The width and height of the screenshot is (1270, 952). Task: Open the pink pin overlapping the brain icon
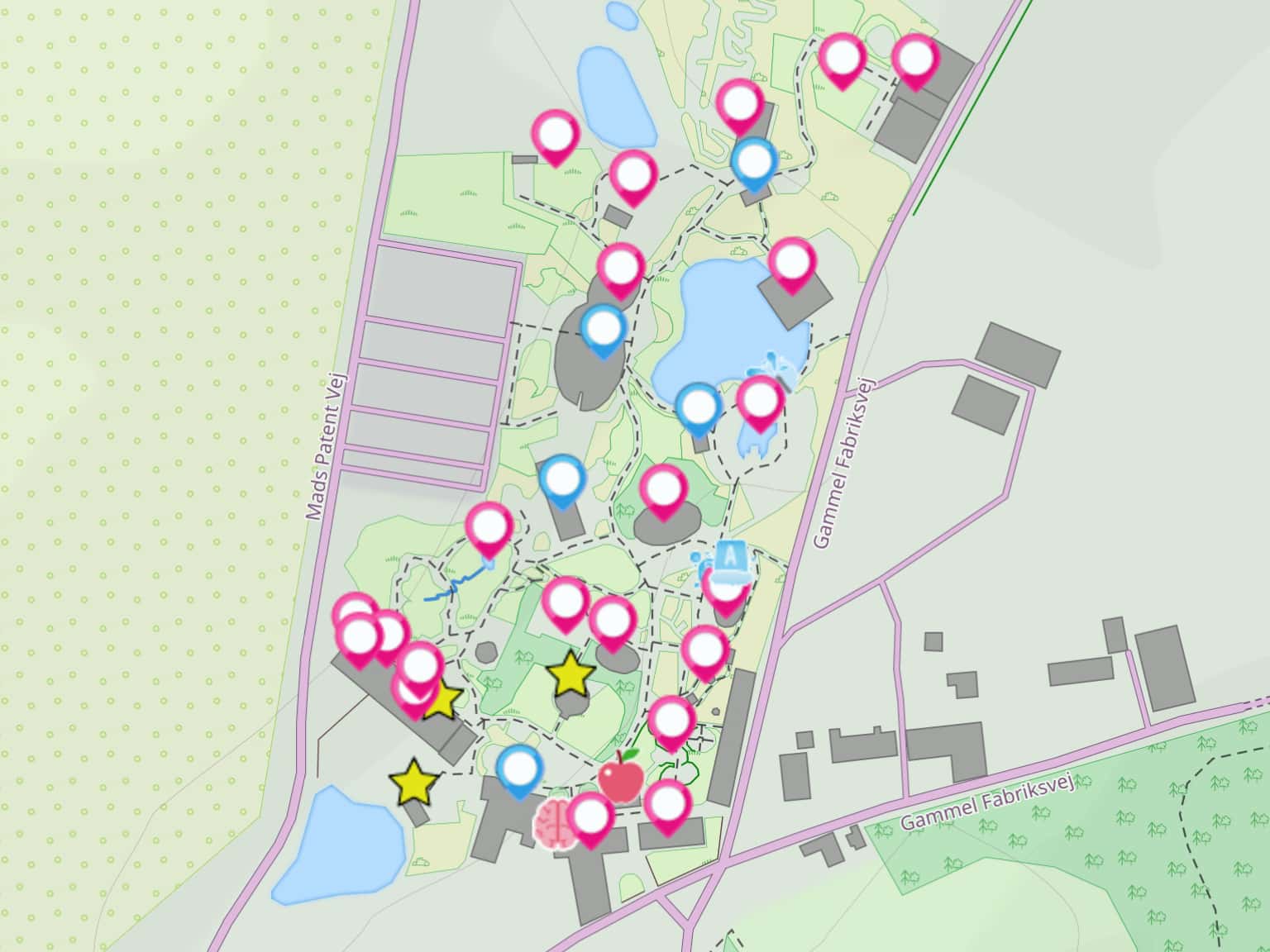click(x=591, y=816)
